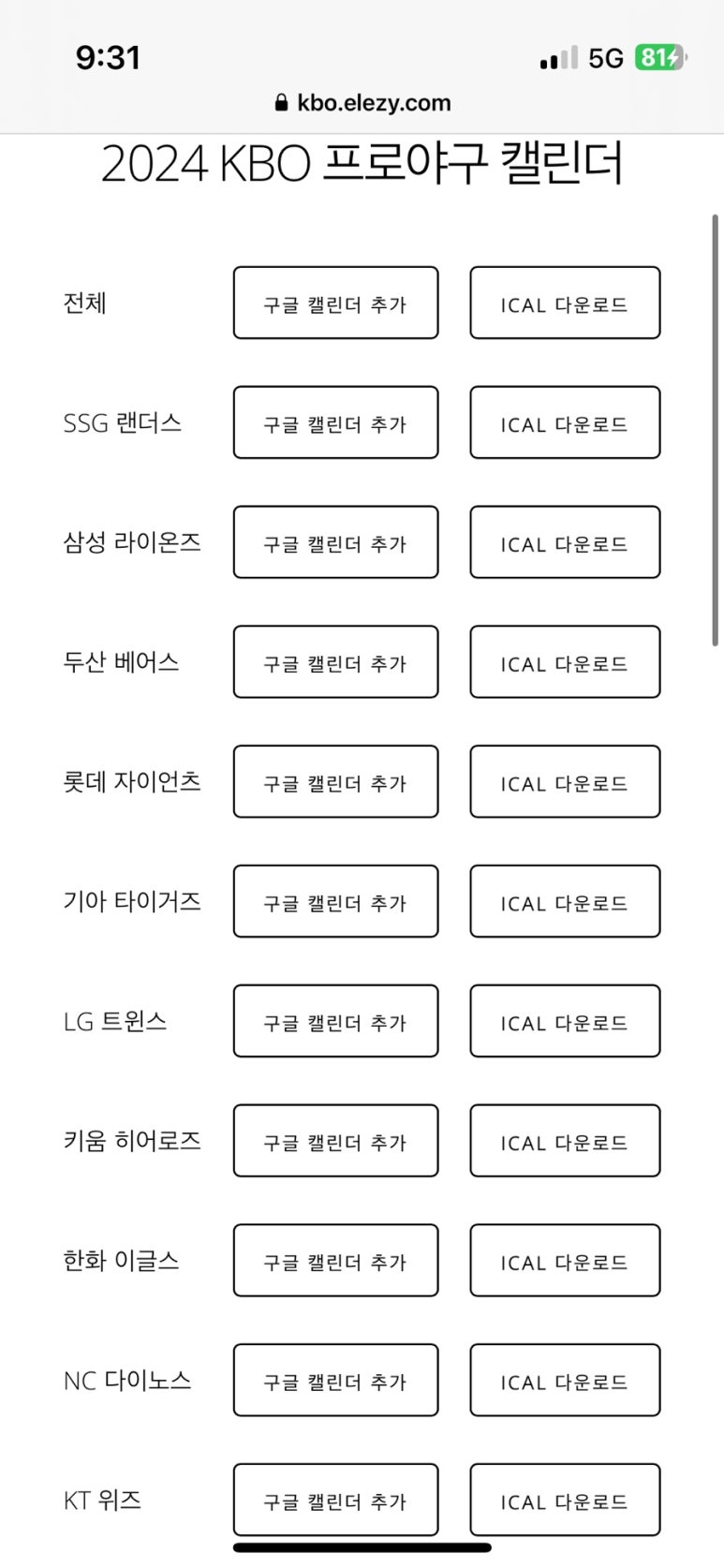Viewport: 724px width, 1568px height.
Task: Download 두산 베어스 ICAL file
Action: pyautogui.click(x=565, y=662)
